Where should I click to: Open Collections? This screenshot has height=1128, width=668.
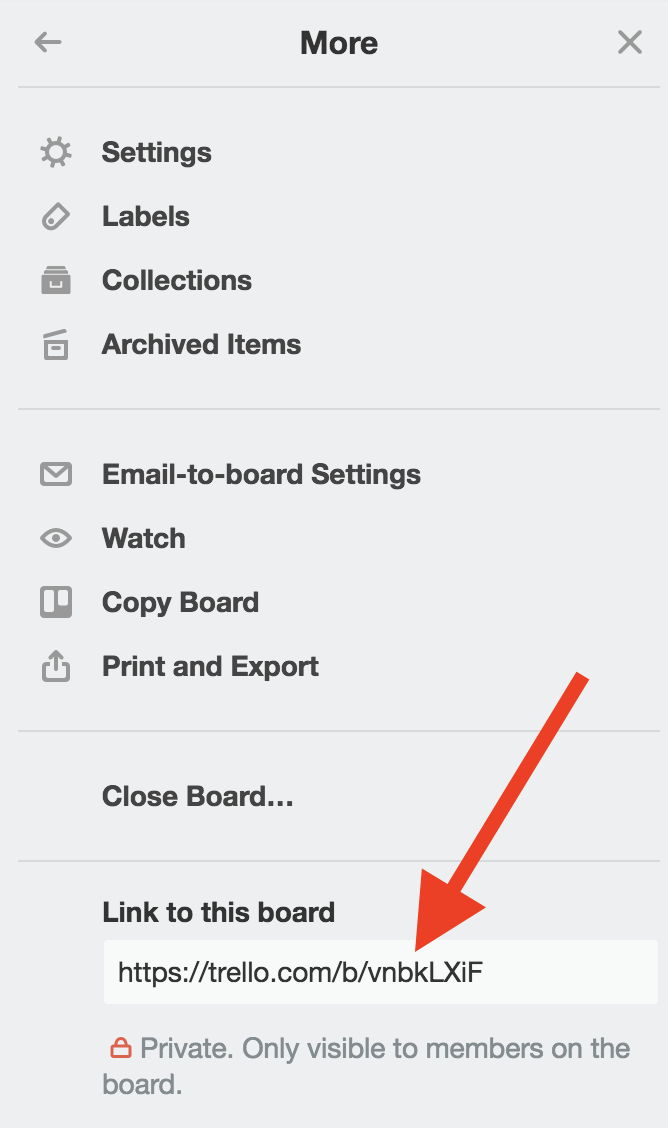tap(176, 281)
